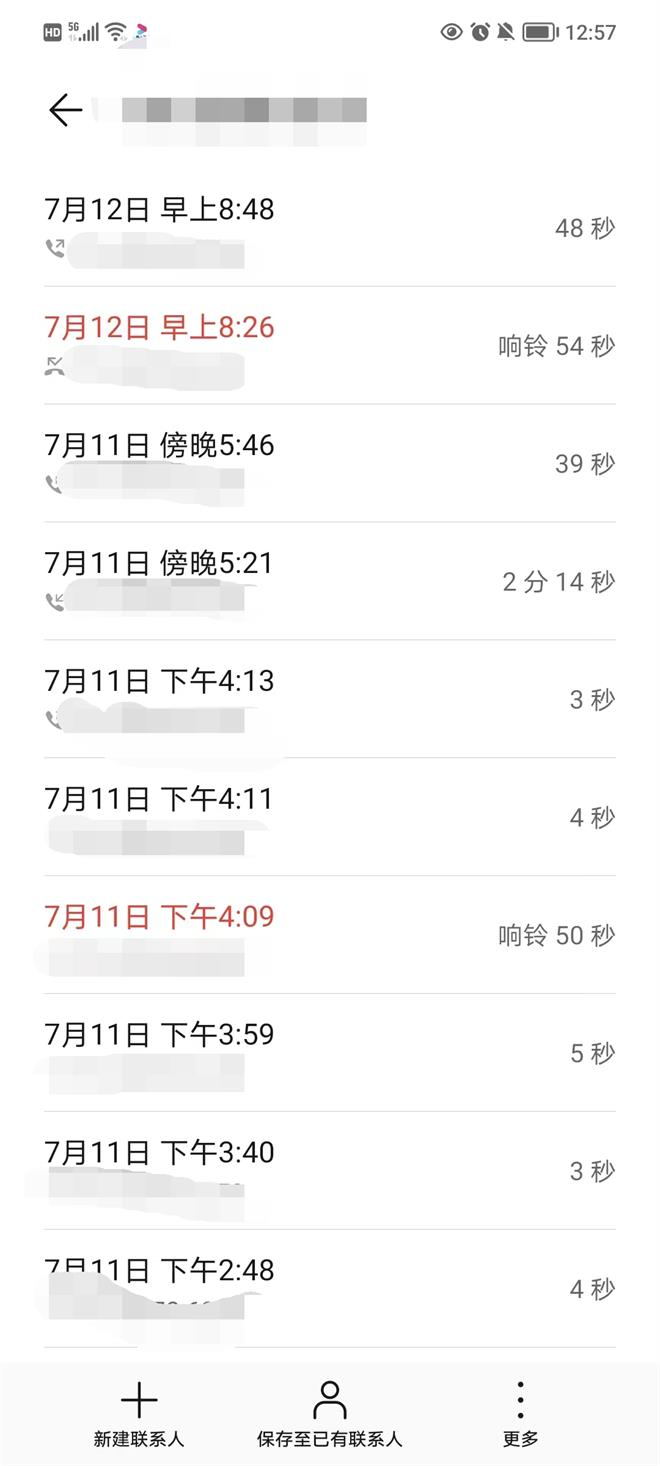The width and height of the screenshot is (660, 1466).
Task: Select the 7月11日 傍晚5:46 call entry
Action: tap(329, 463)
